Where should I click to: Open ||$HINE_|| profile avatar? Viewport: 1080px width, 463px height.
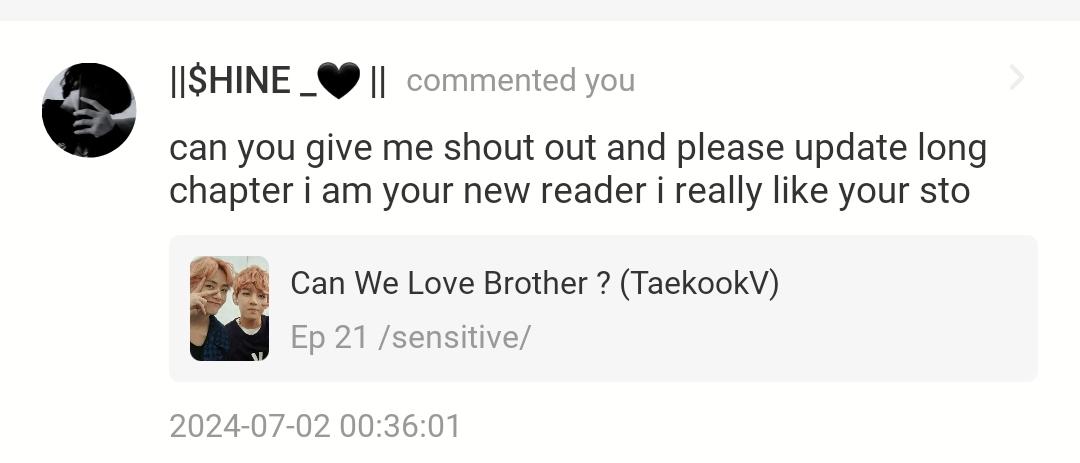point(88,110)
